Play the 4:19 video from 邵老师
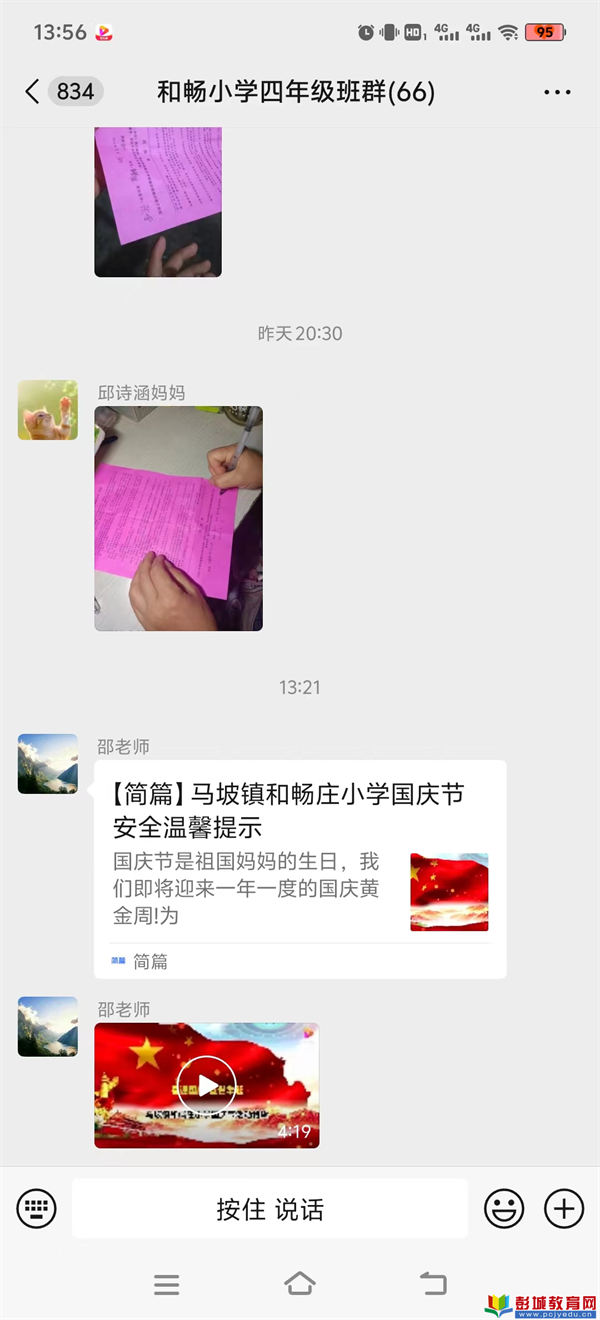The height and width of the screenshot is (1320, 600). click(207, 1085)
